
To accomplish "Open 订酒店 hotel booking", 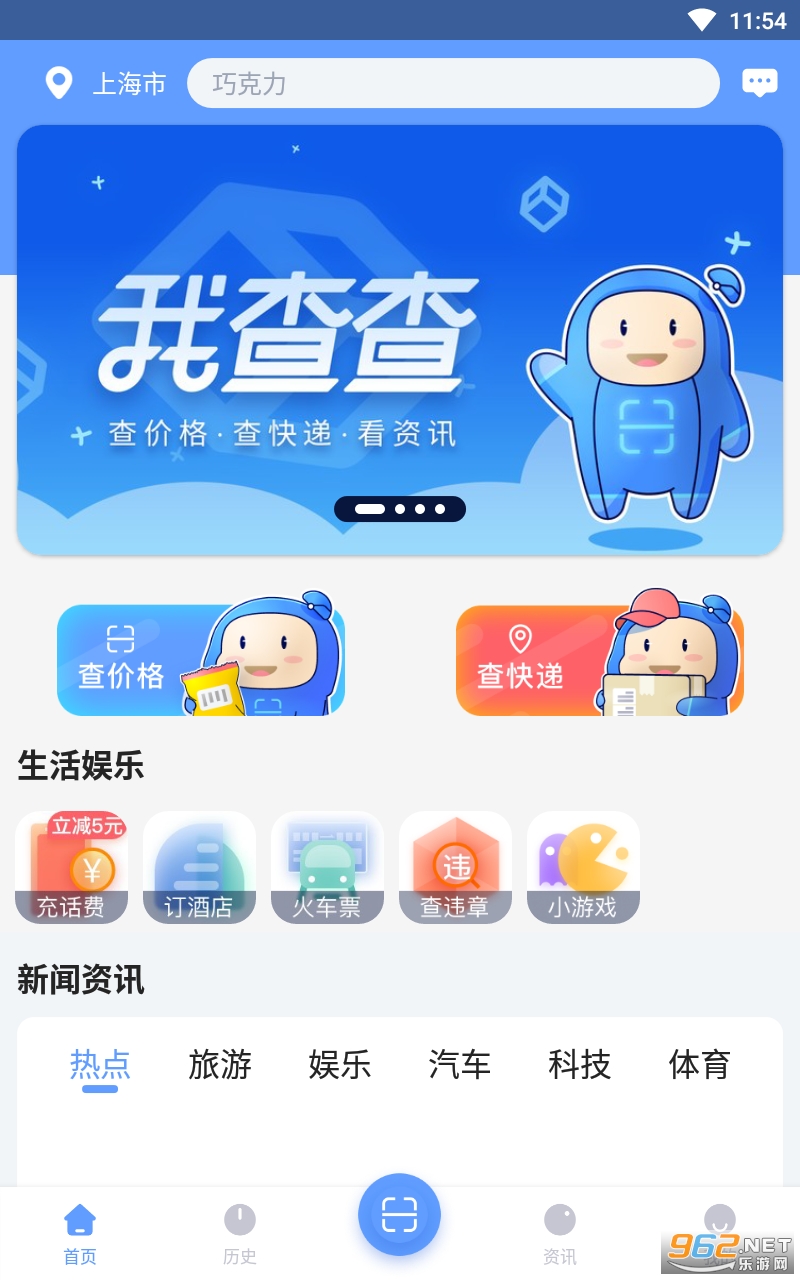I will [199, 867].
